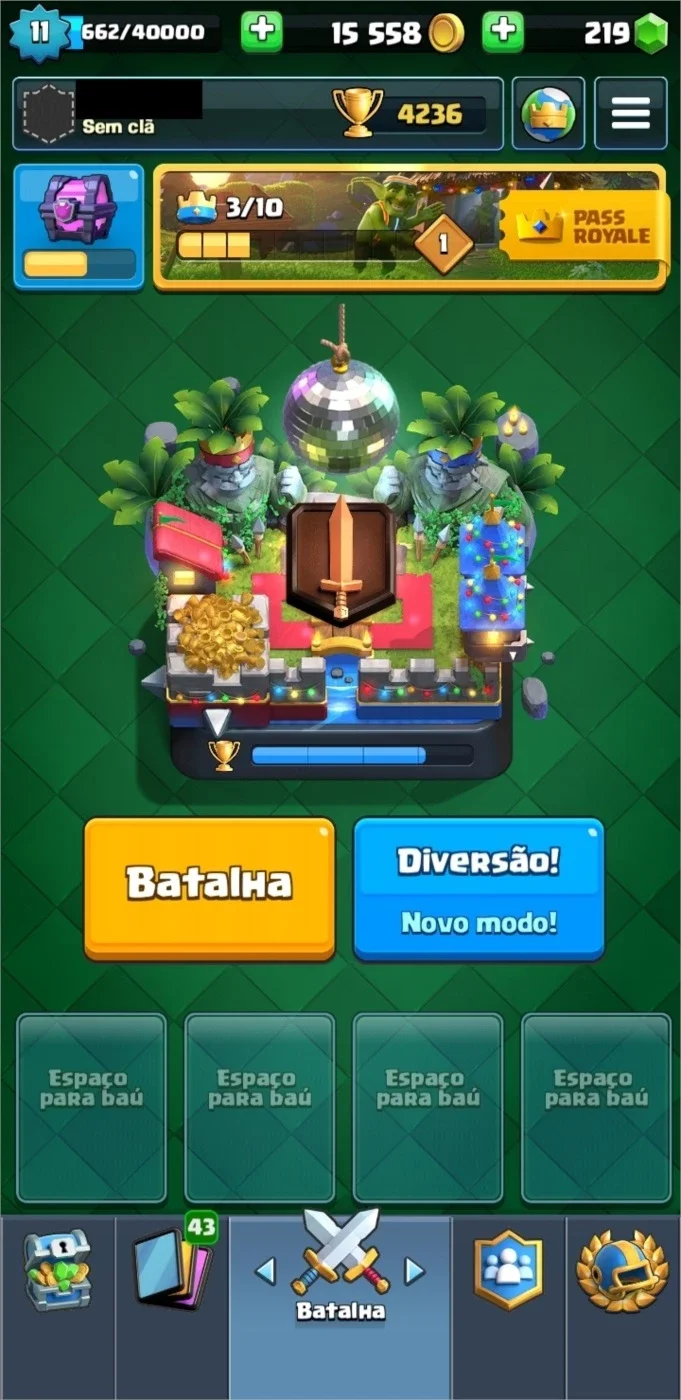Open the tournaments helmet tab

pos(622,1270)
